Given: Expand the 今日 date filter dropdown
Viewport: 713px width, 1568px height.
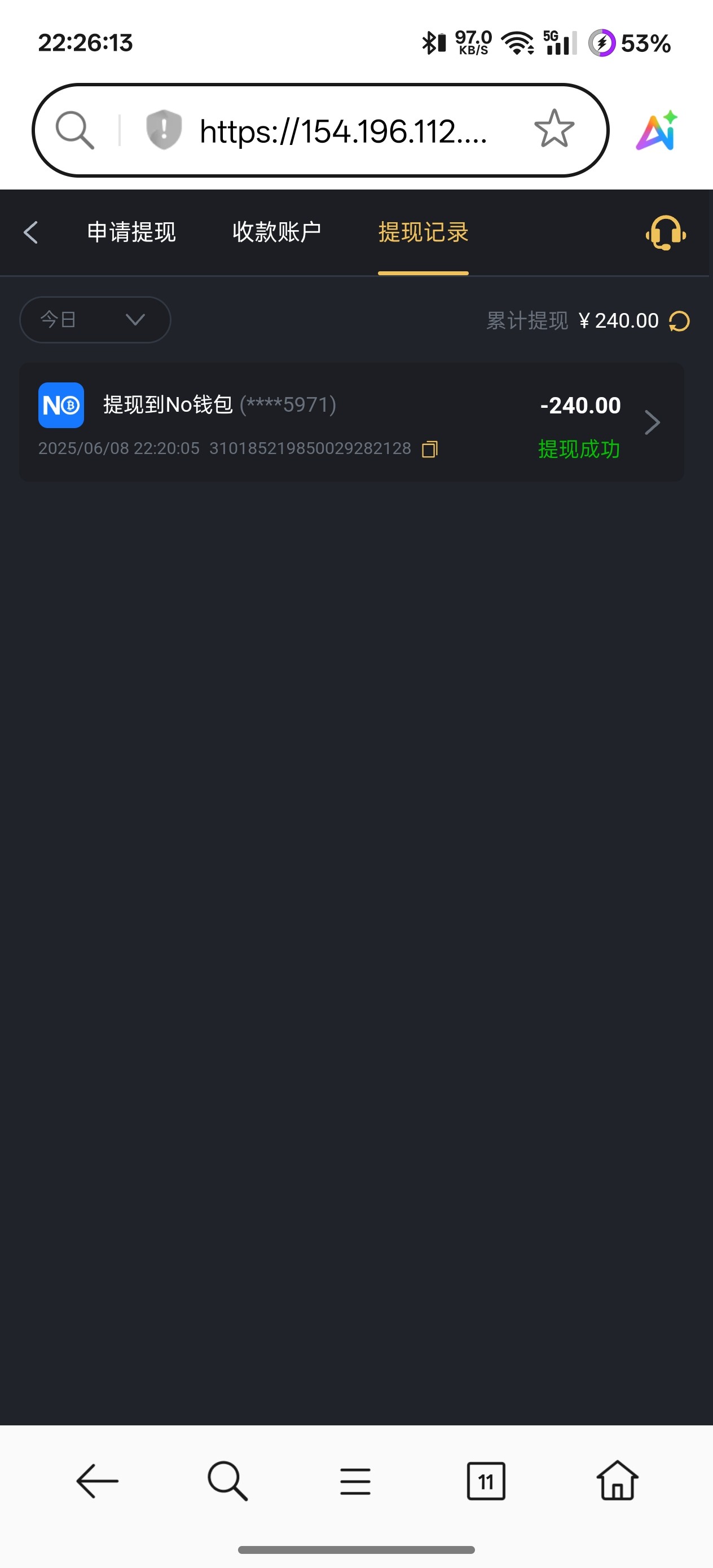Looking at the screenshot, I should pyautogui.click(x=95, y=320).
